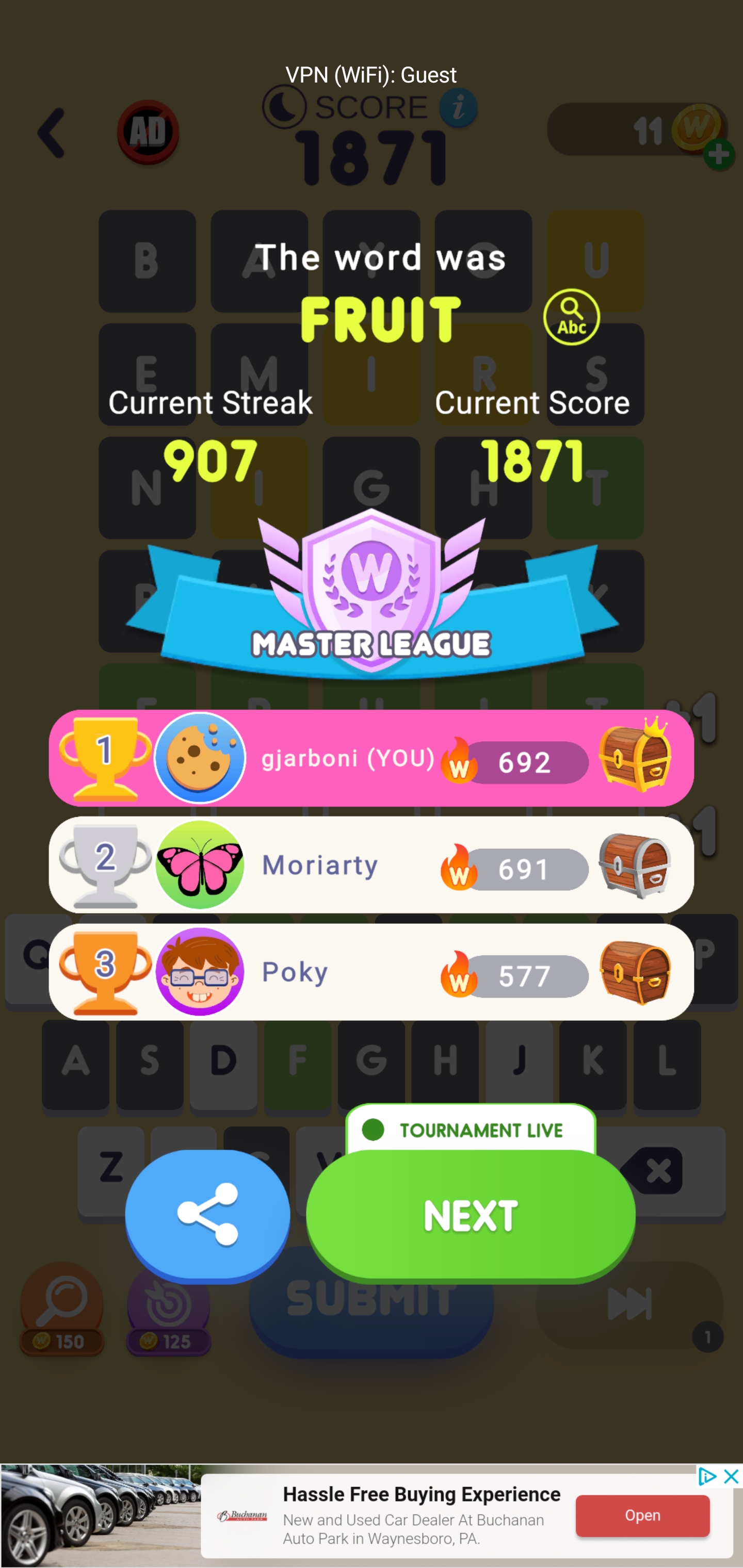Open gjarboni (YOU) leaderboard row
This screenshot has height=1568, width=743.
point(370,758)
